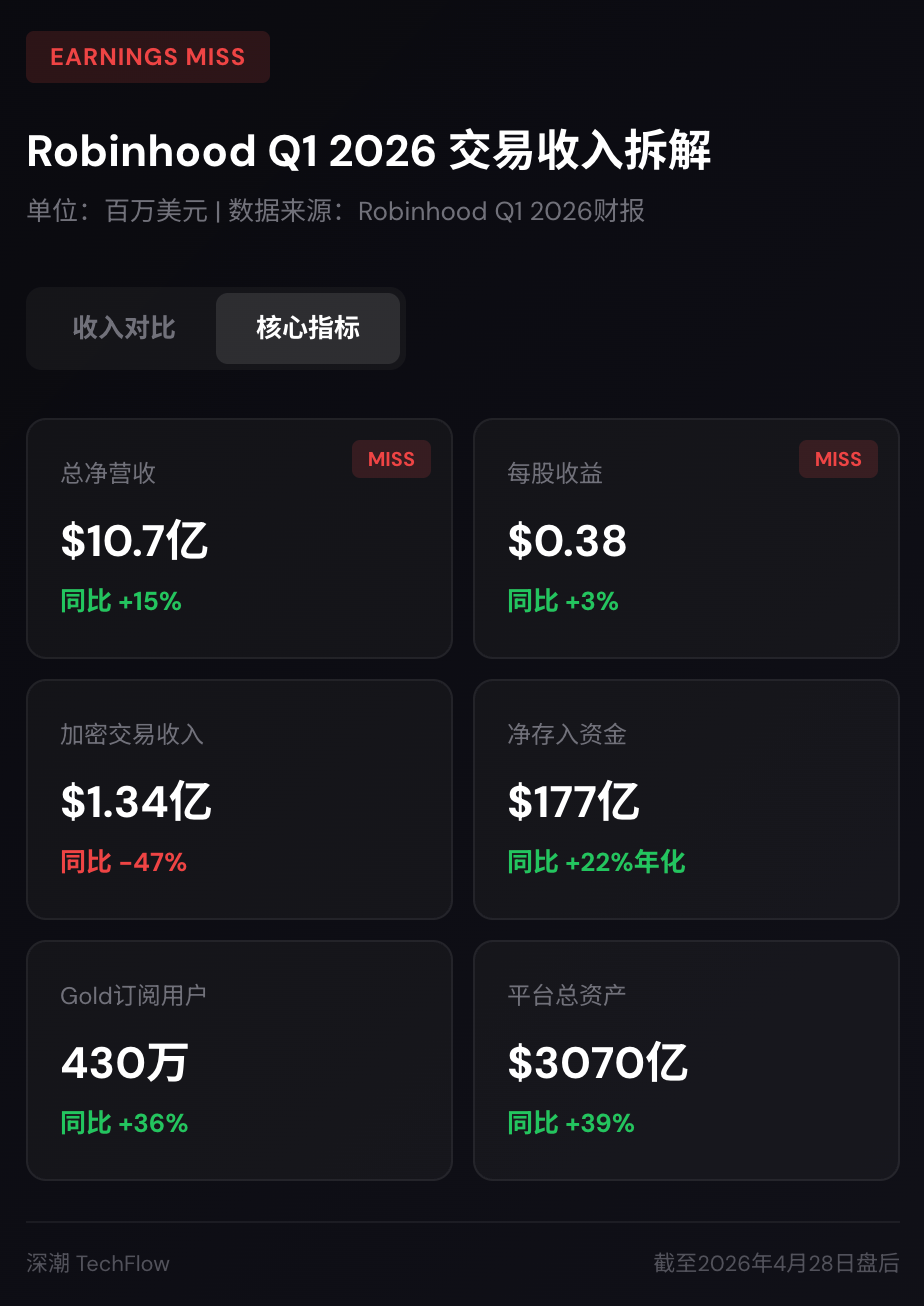Switch to the 收入对比 tab
The image size is (924, 1306).
coord(124,328)
